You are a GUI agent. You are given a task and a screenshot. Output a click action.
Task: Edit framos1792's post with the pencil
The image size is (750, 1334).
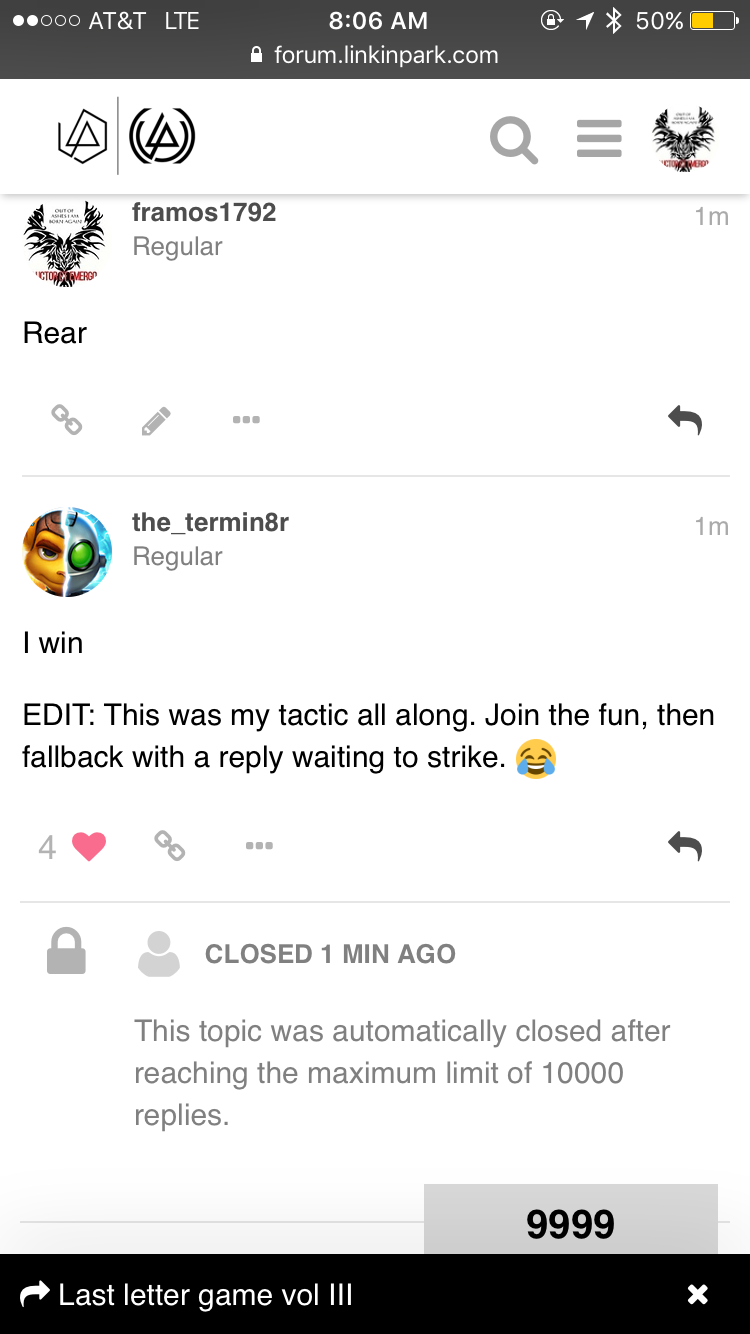point(155,421)
